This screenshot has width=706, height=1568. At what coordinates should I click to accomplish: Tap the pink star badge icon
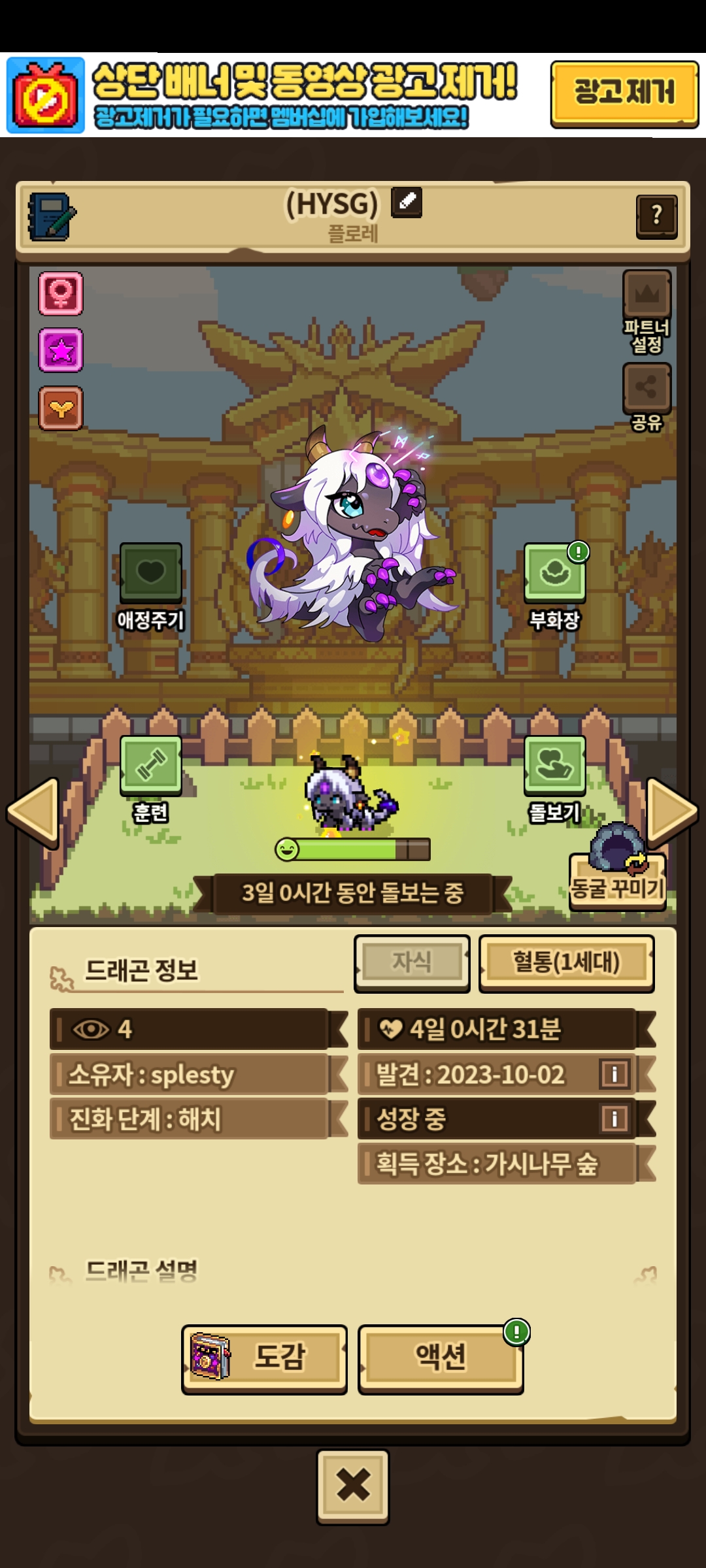[x=61, y=350]
